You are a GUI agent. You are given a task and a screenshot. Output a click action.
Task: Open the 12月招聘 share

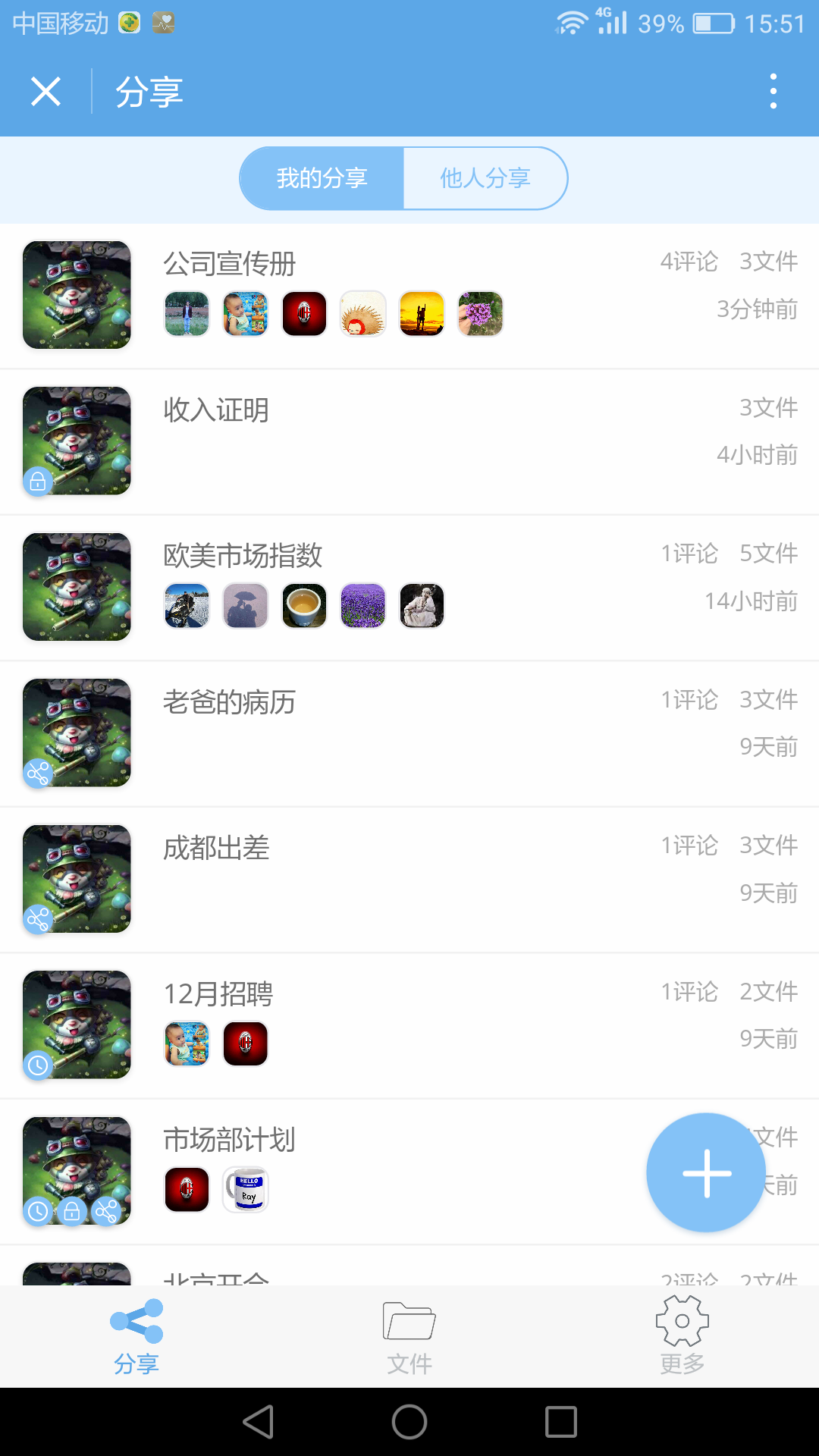(218, 994)
